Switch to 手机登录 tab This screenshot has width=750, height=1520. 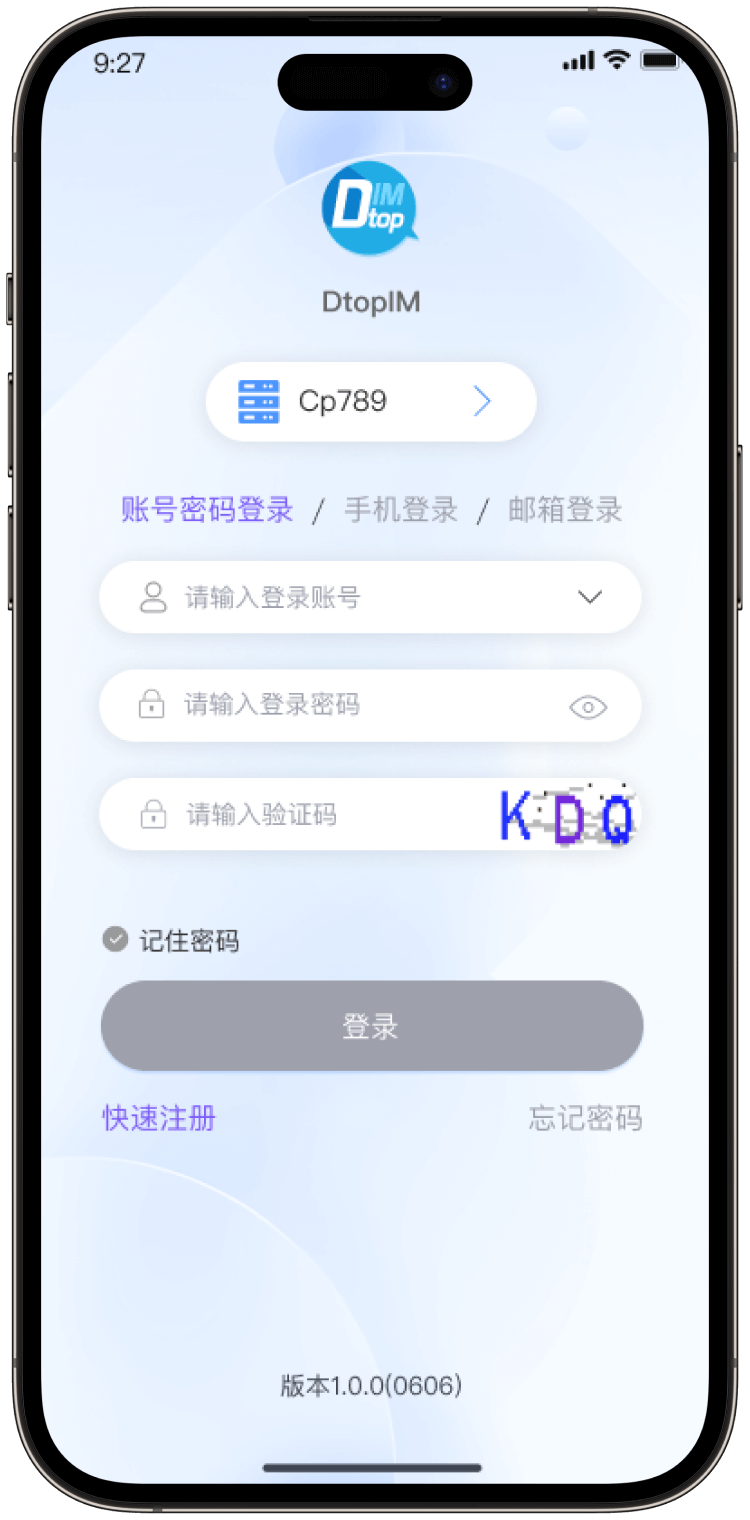click(401, 510)
